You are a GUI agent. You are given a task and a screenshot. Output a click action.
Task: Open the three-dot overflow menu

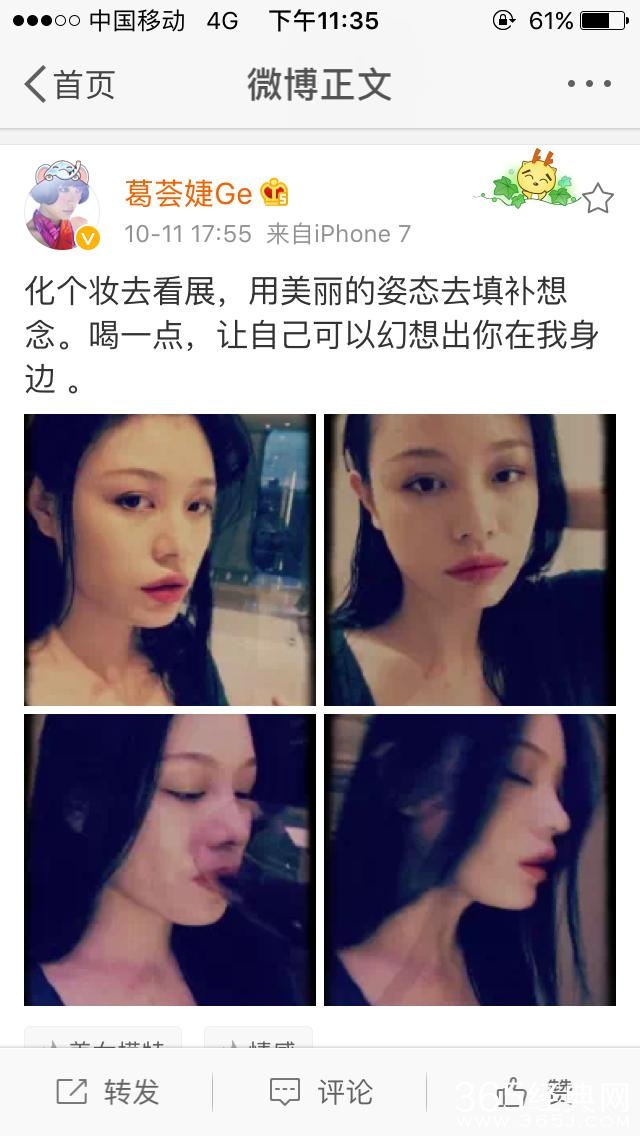(588, 84)
